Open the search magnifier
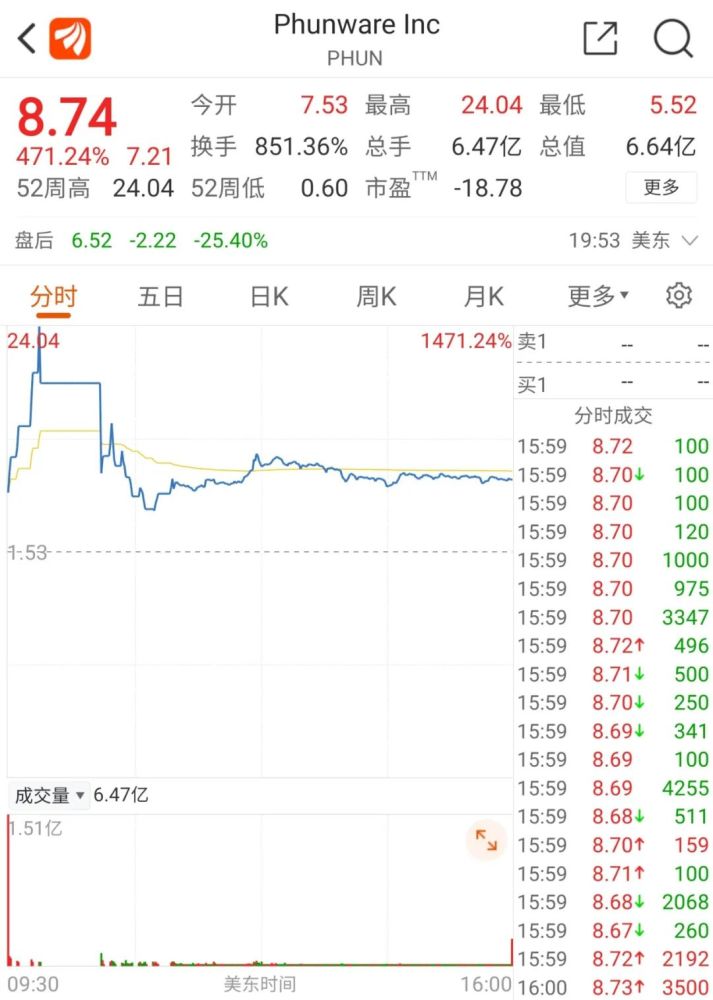 pyautogui.click(x=673, y=38)
